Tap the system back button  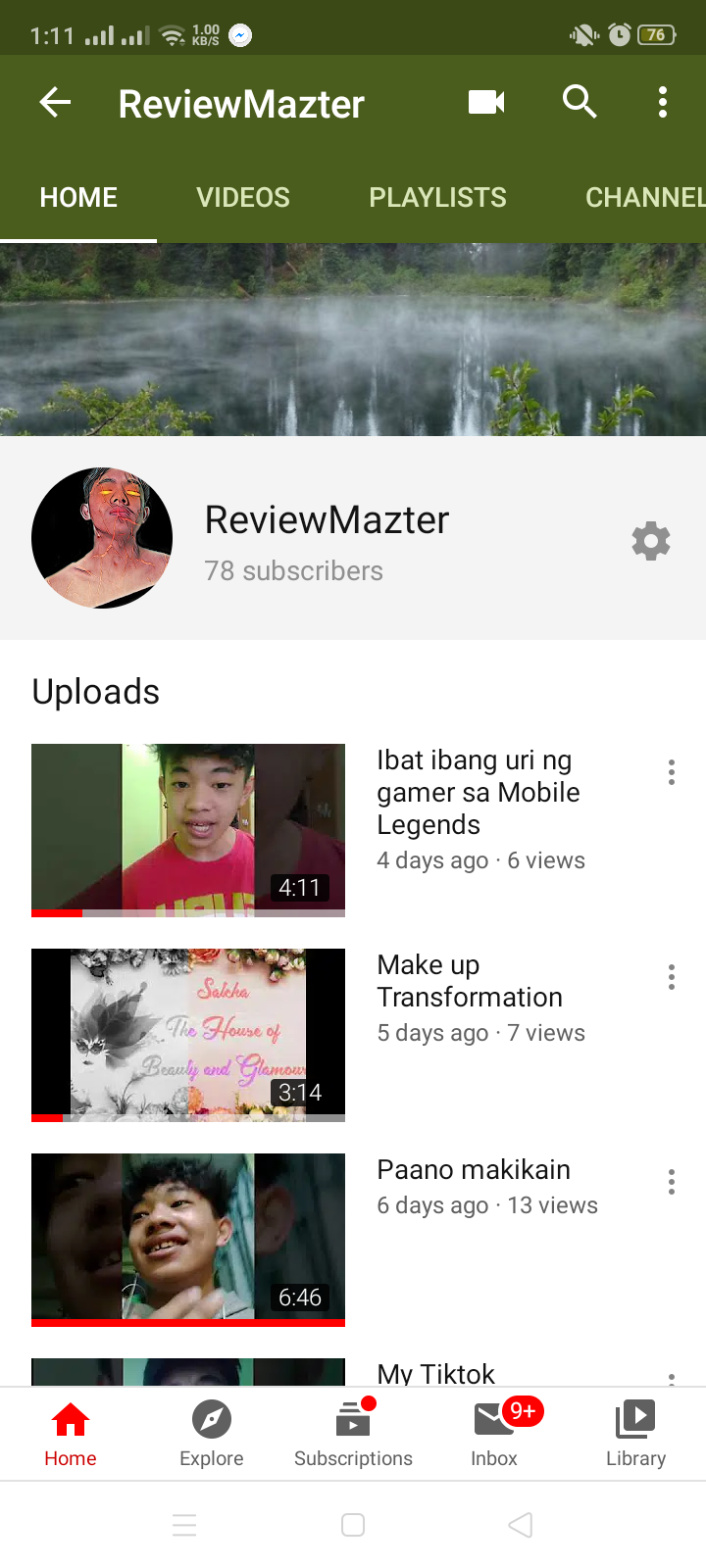pos(521,1525)
